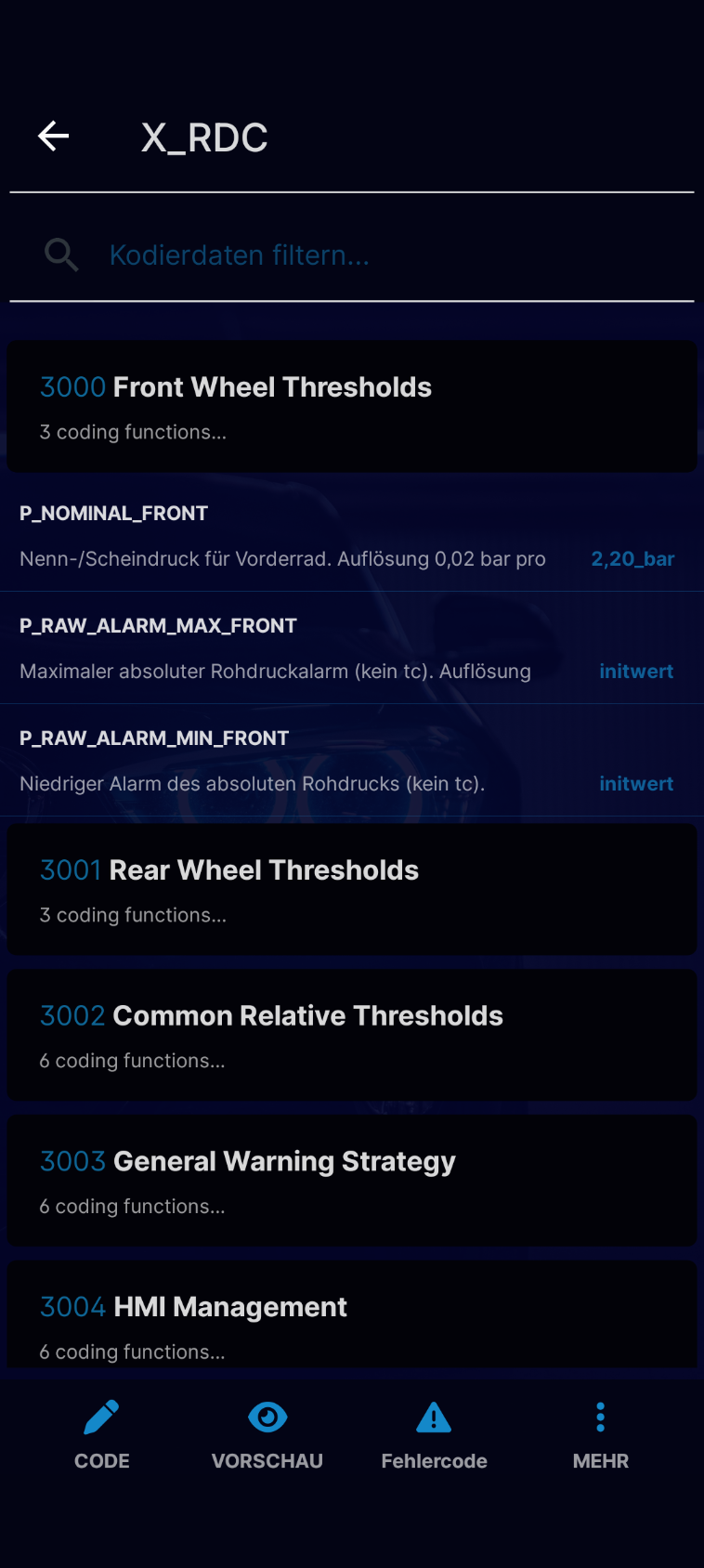Expand 3002 Common Relative Thresholds
704x1568 pixels.
352,1036
